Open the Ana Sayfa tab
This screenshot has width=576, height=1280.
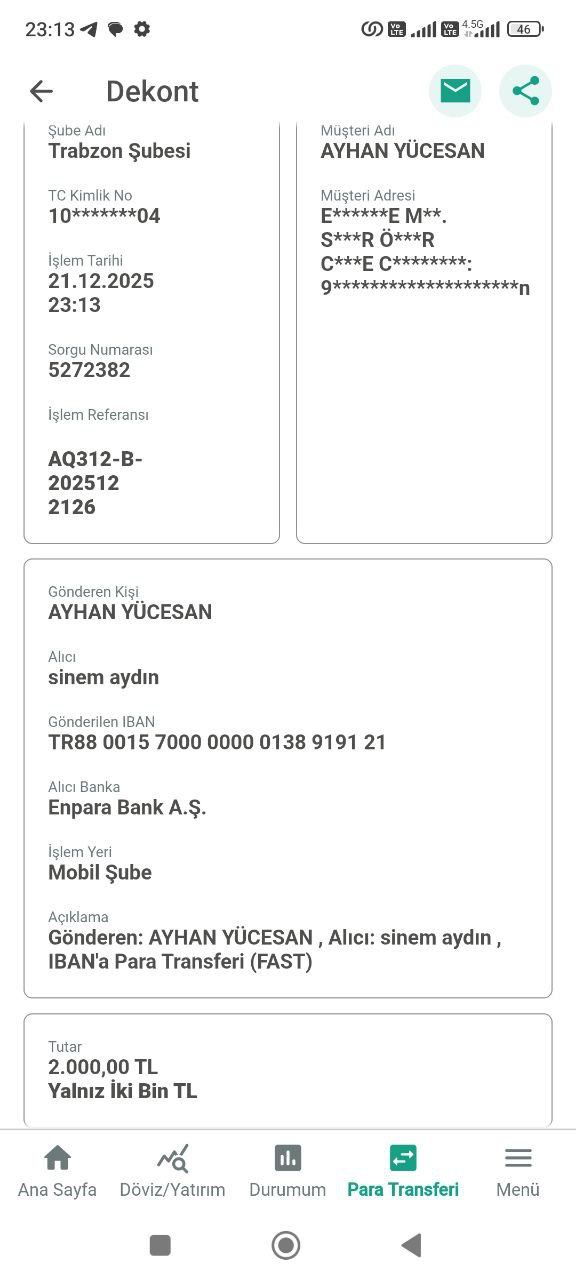click(x=58, y=1172)
